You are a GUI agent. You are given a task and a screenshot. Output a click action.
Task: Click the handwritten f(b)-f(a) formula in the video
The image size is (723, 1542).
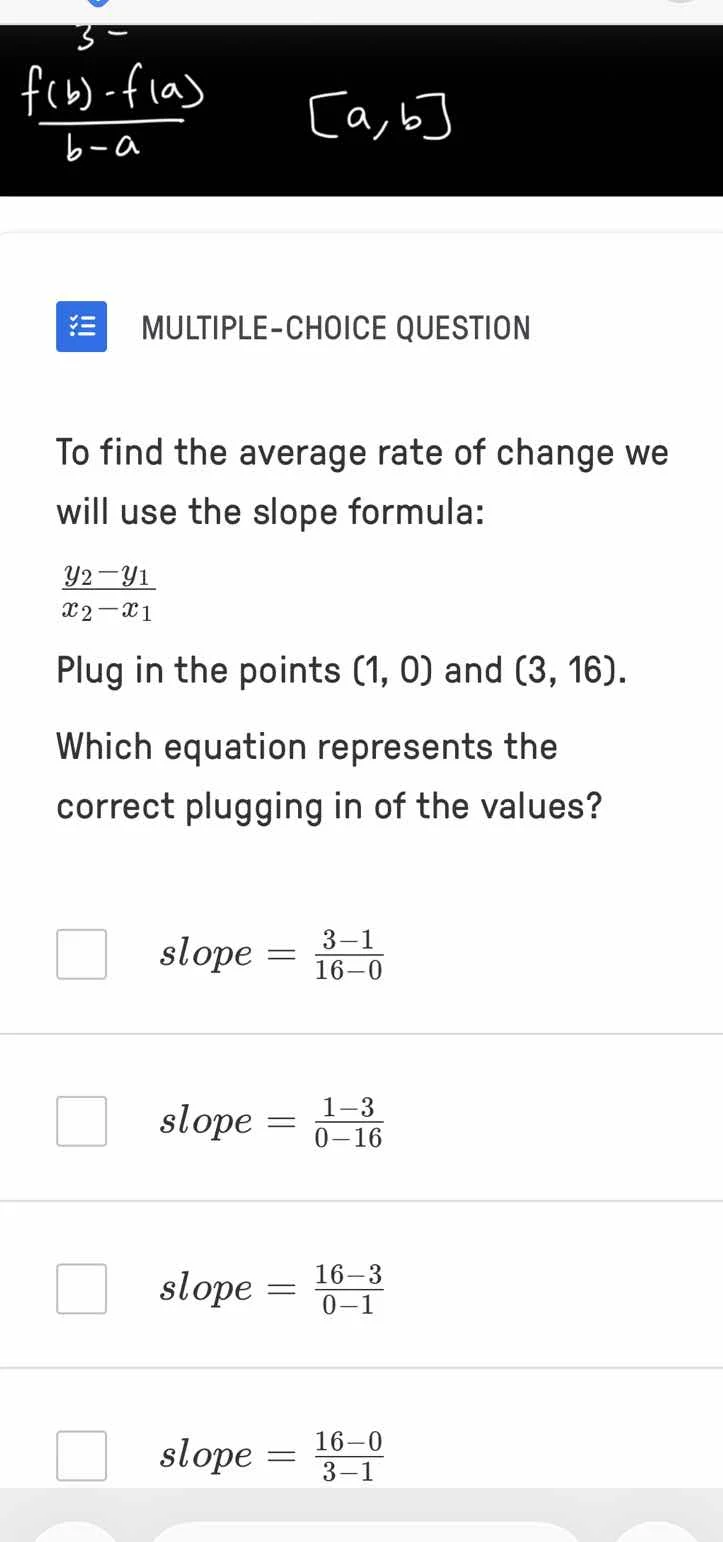point(110,115)
